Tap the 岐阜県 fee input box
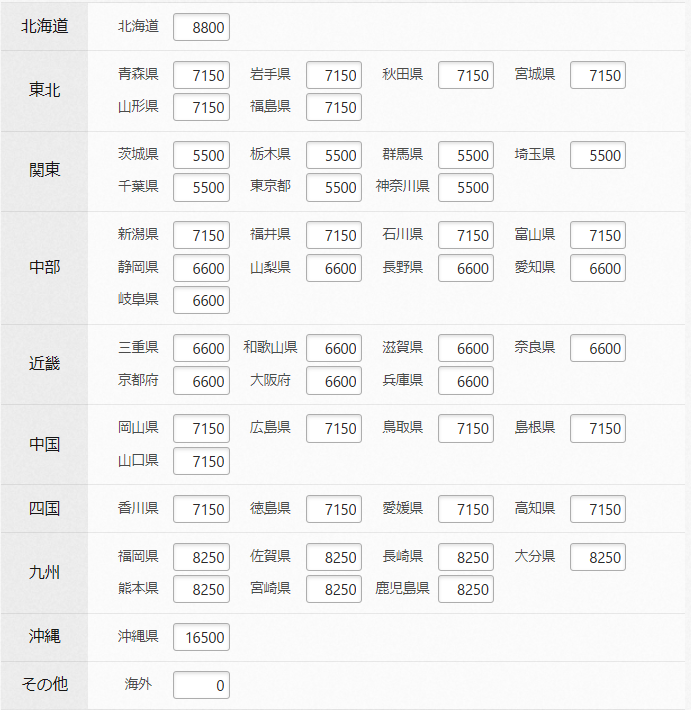 click(201, 300)
